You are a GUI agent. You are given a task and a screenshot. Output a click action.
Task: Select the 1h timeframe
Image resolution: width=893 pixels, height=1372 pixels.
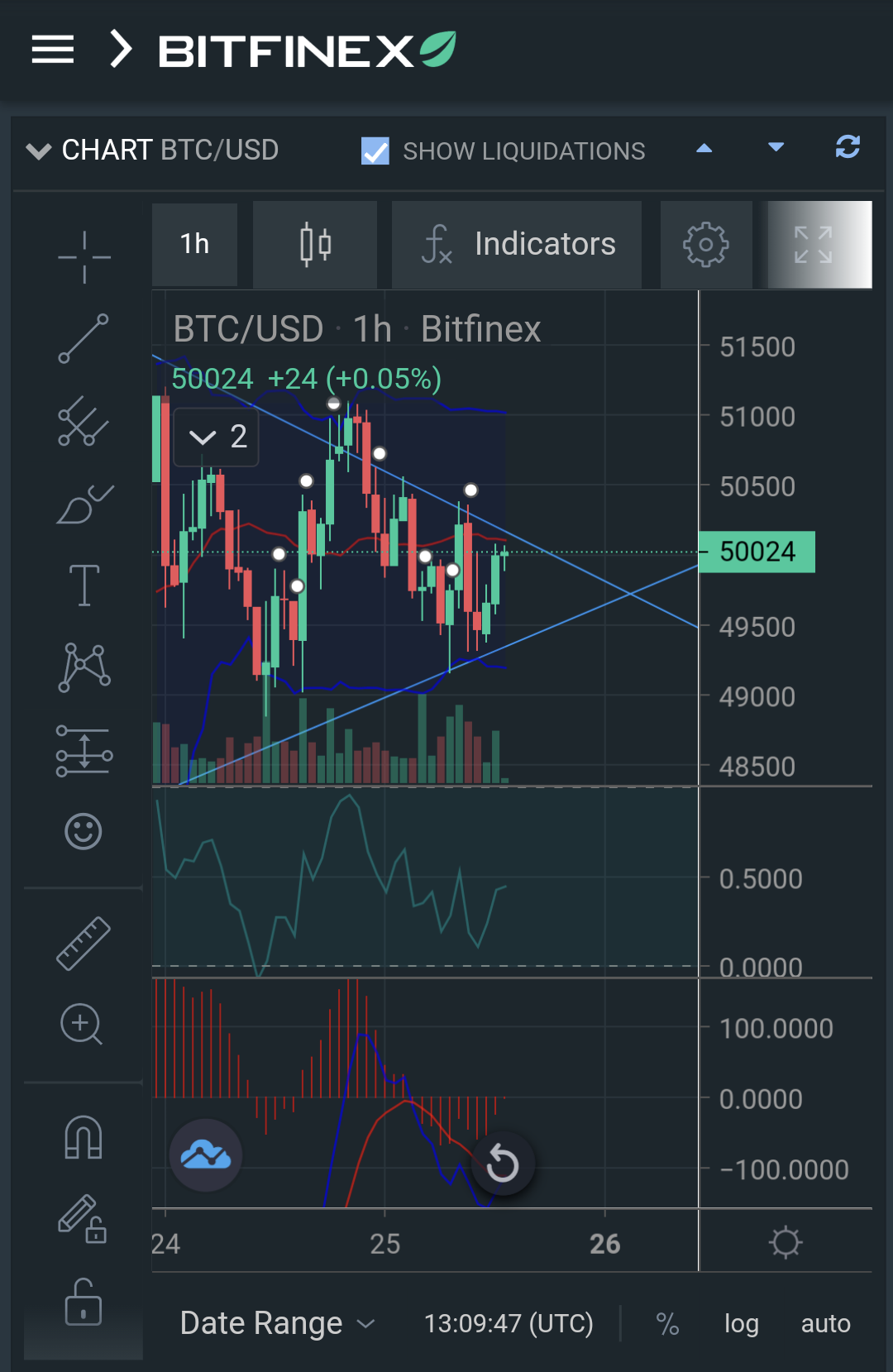[194, 244]
